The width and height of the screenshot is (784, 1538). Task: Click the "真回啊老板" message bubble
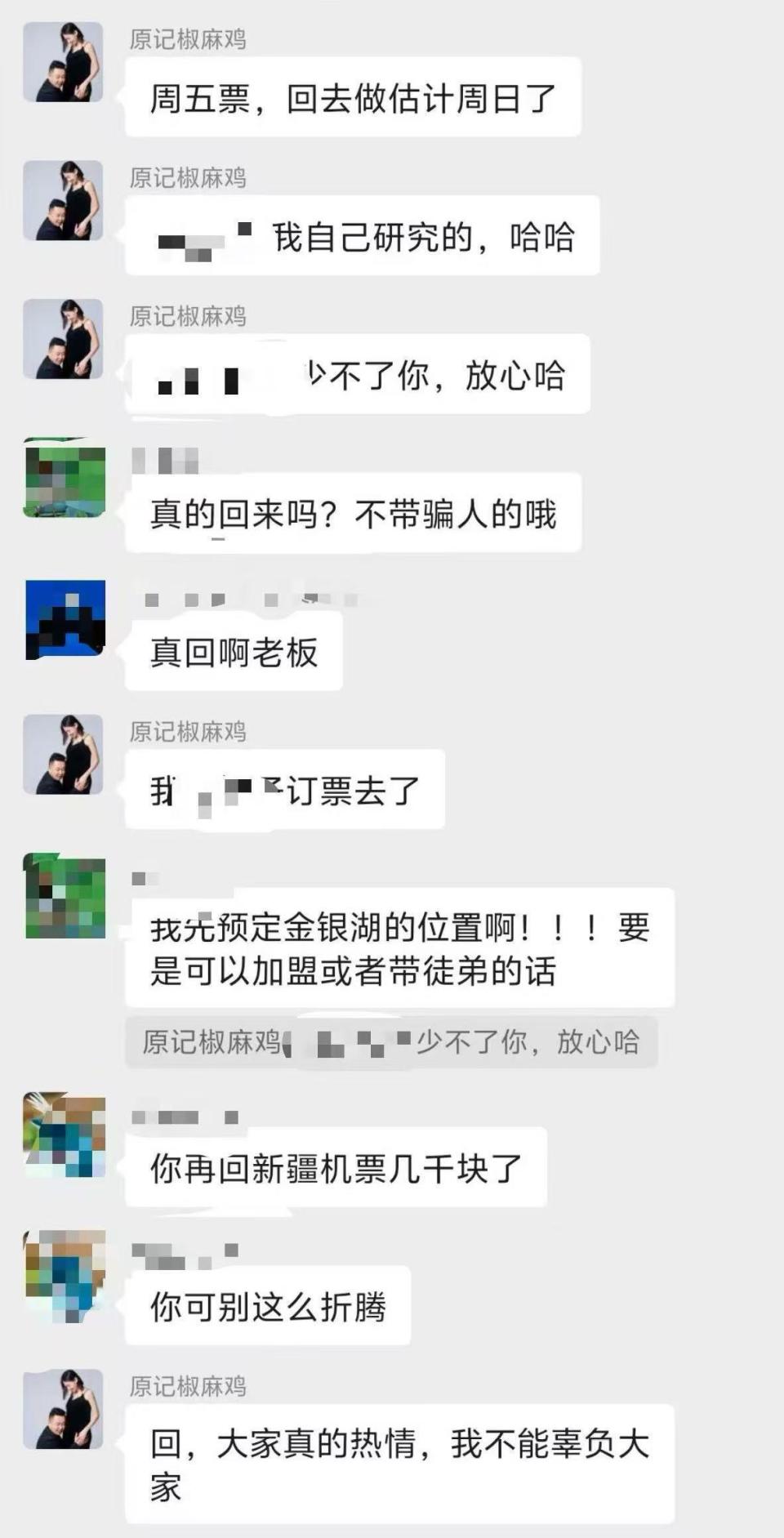233,653
